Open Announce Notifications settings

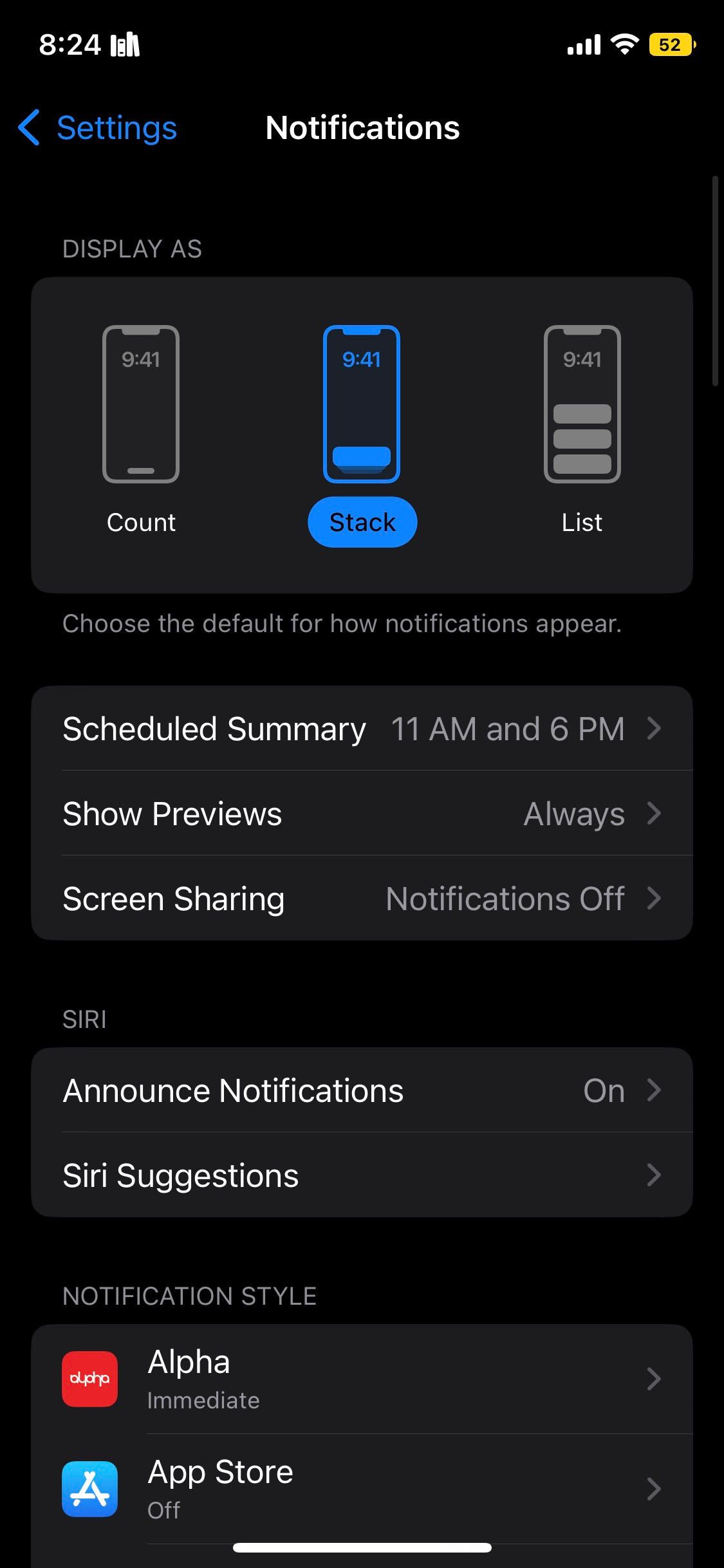[362, 1090]
